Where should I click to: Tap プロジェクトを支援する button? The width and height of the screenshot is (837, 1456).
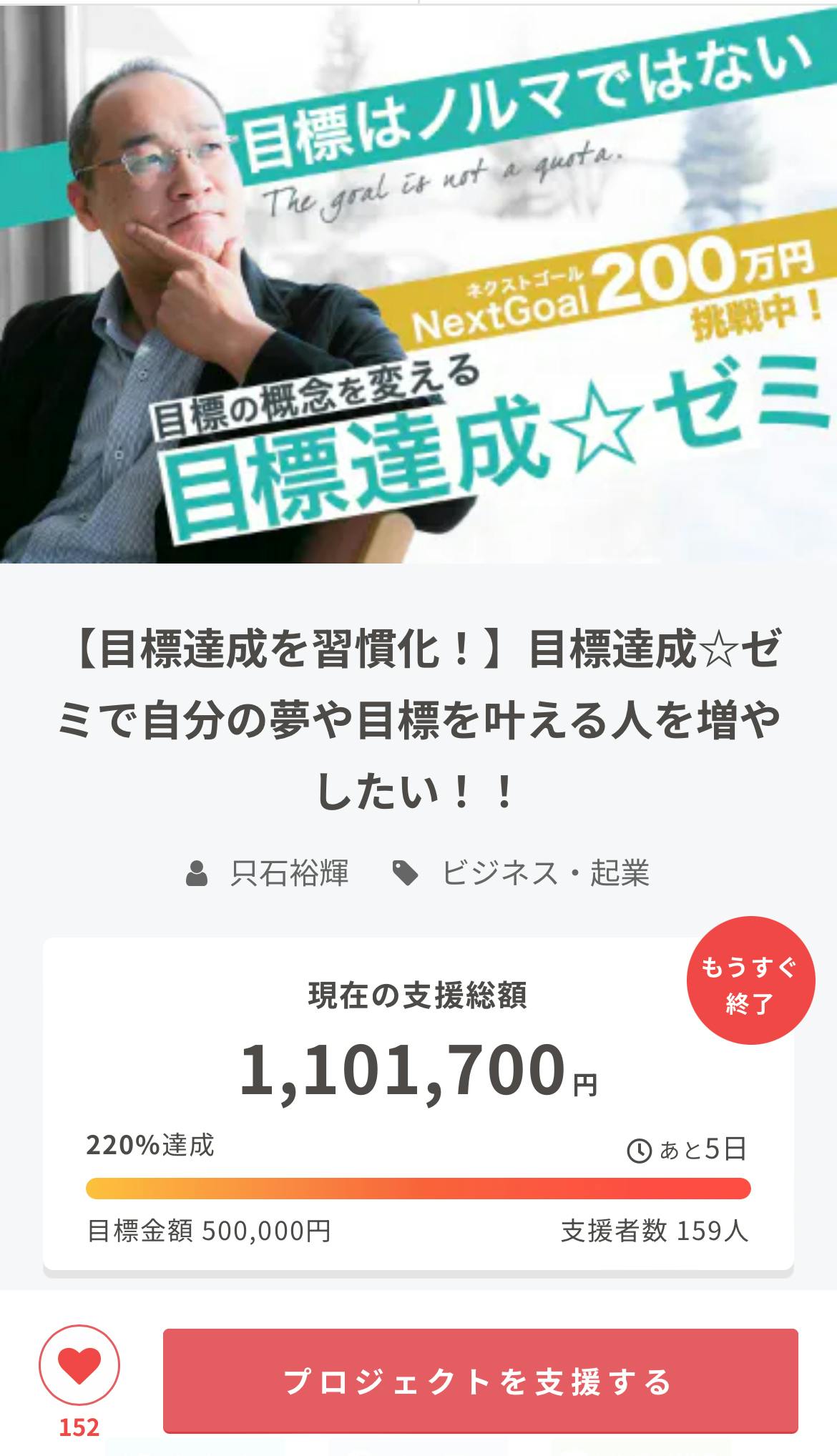click(x=480, y=1382)
